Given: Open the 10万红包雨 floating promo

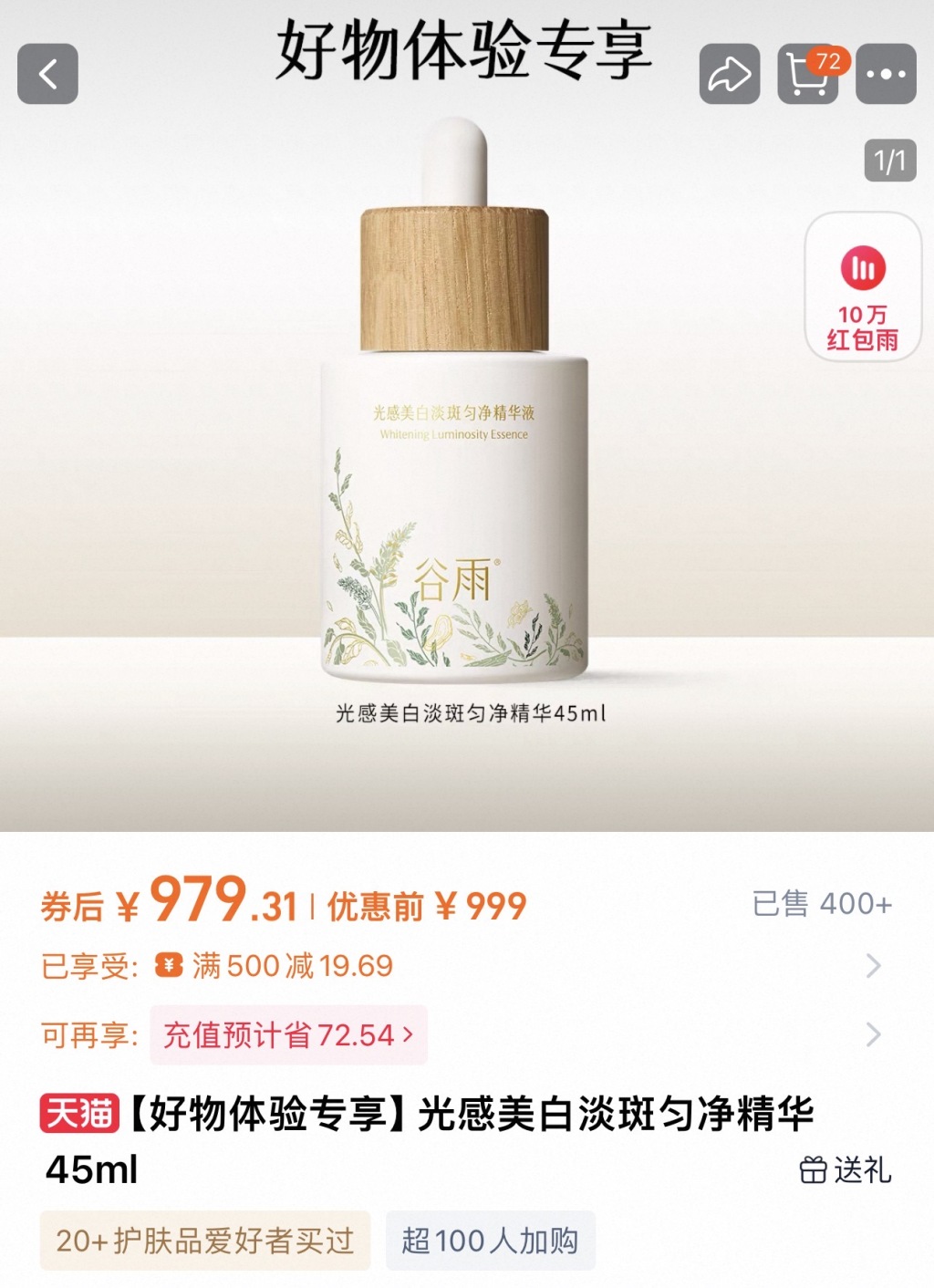Looking at the screenshot, I should click(863, 287).
